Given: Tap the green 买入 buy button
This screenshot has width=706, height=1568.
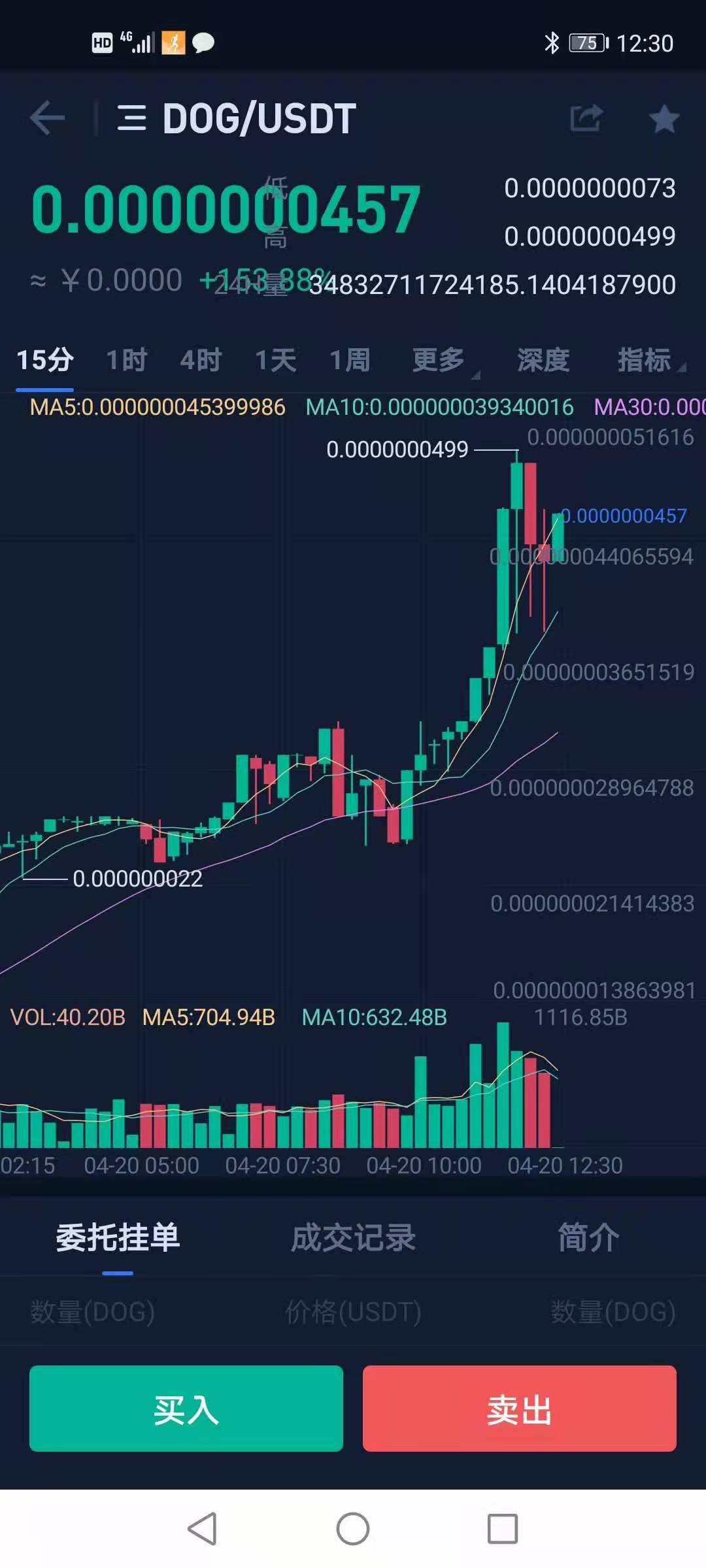Looking at the screenshot, I should coord(186,1409).
